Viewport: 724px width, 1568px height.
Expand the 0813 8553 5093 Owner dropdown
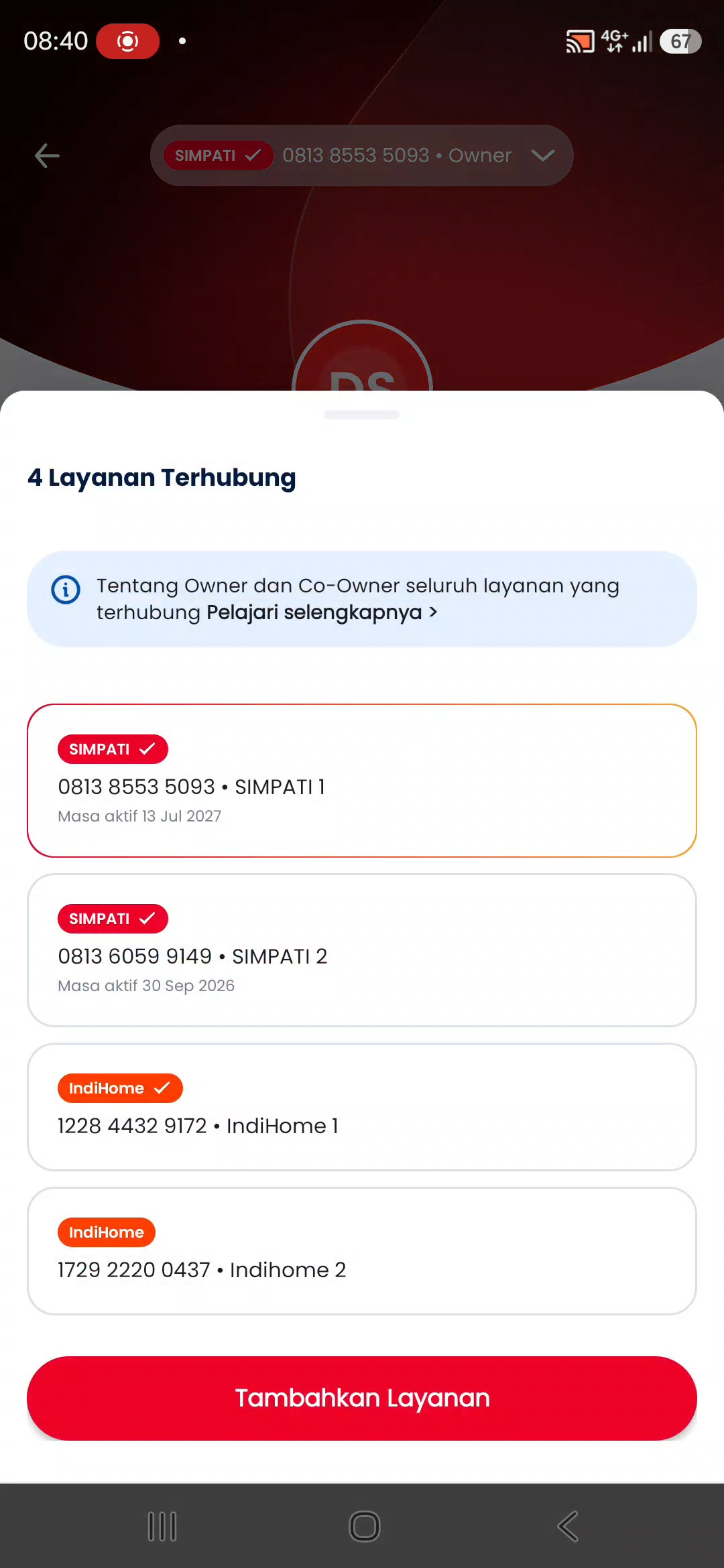(x=362, y=155)
